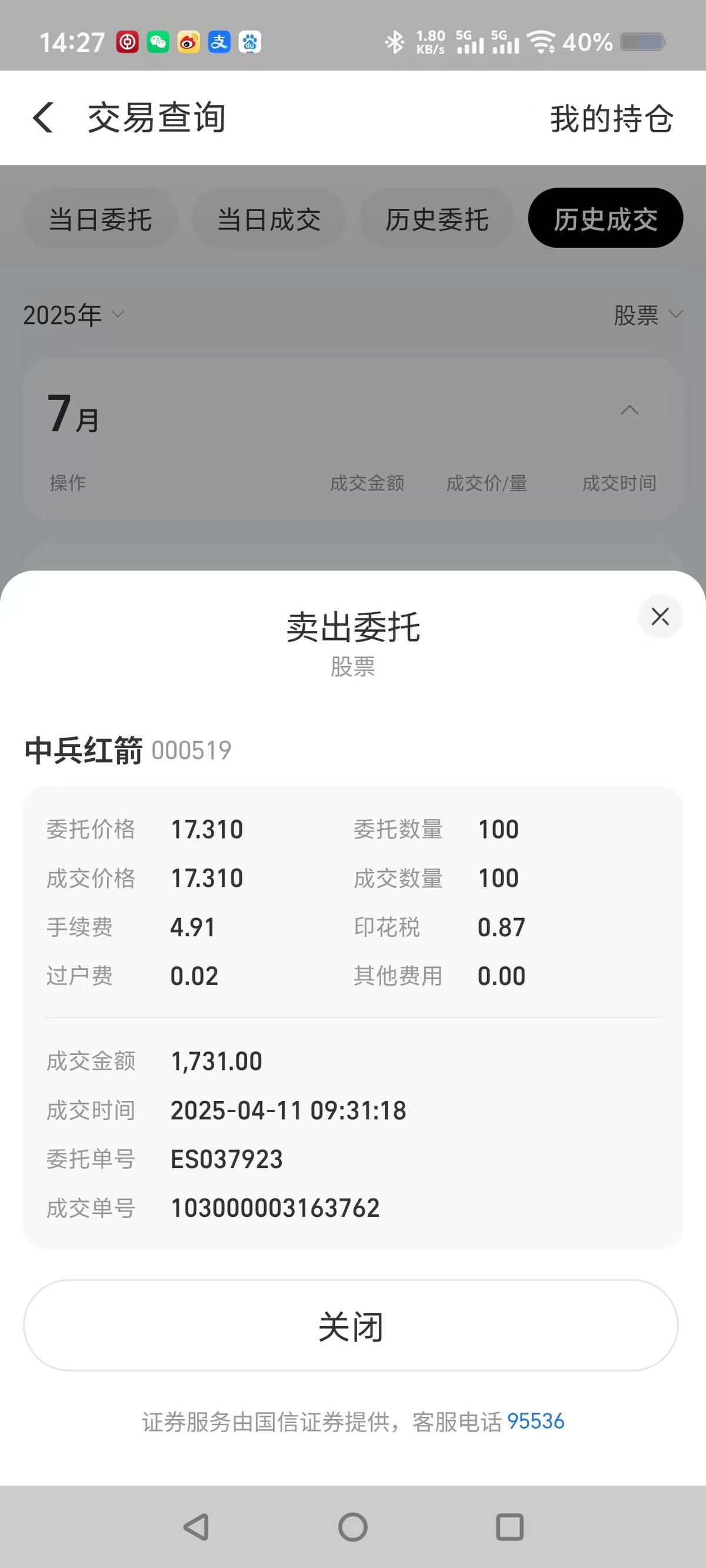Open the 股票 type dropdown

point(648,315)
